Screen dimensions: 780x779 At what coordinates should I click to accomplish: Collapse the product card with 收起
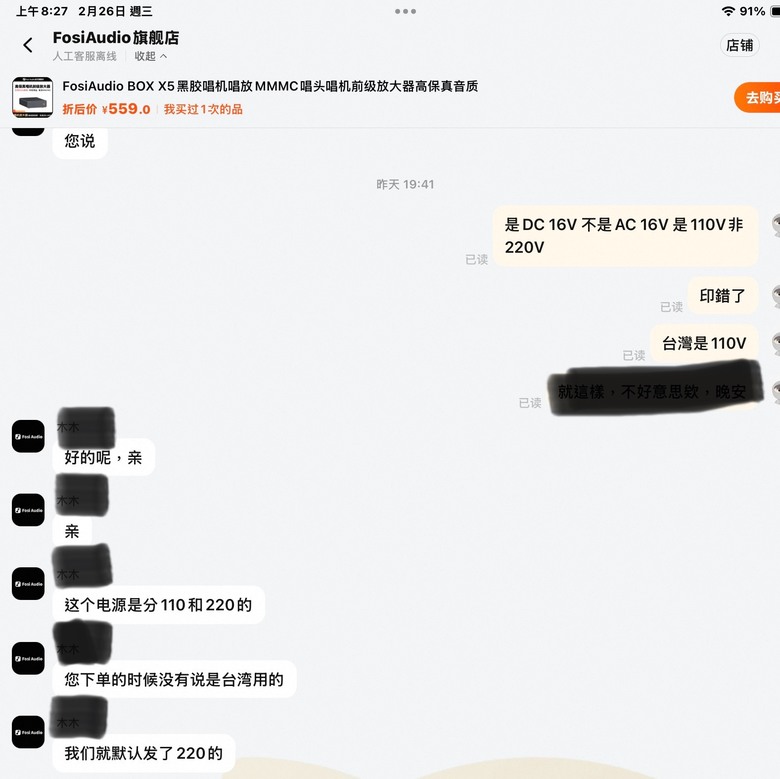click(x=151, y=56)
